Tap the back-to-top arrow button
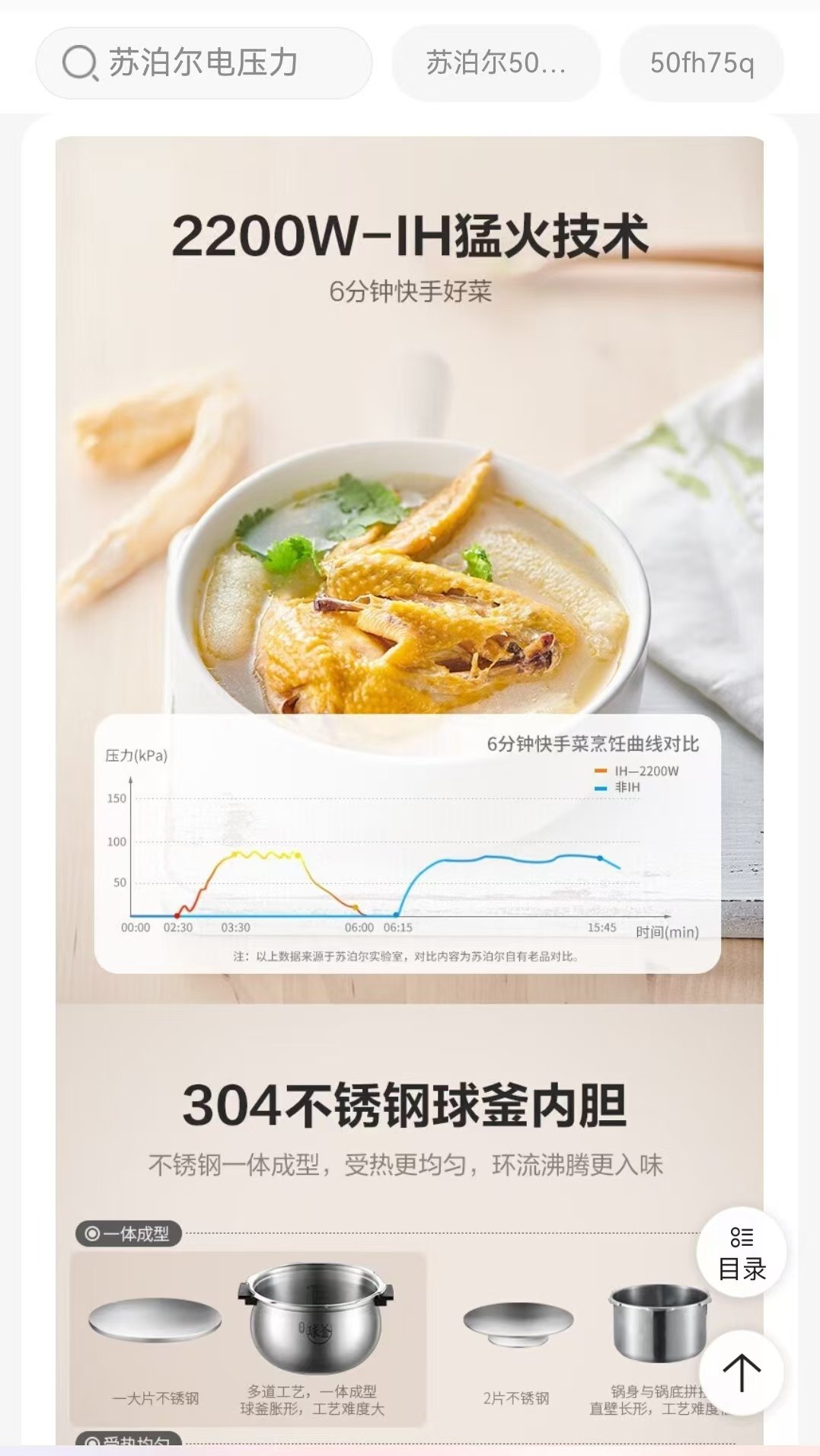 point(741,1372)
